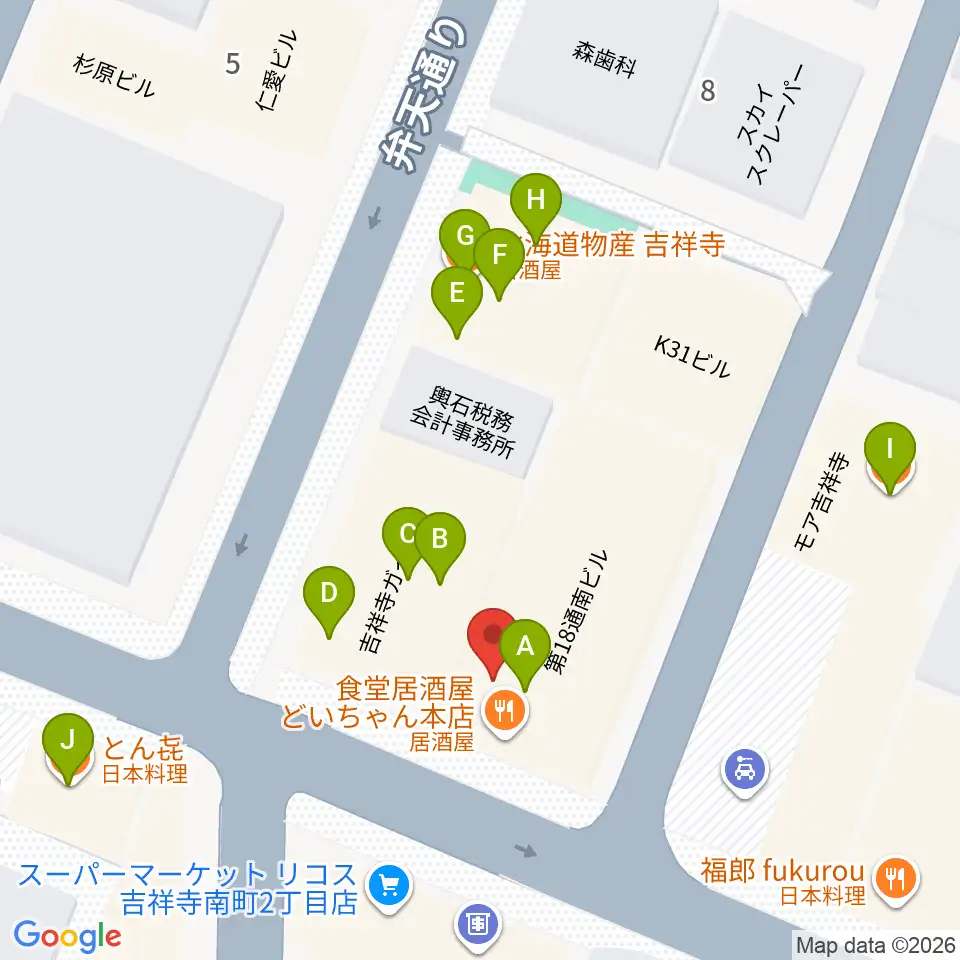Open green marker G
The height and width of the screenshot is (960, 960).
[x=465, y=243]
